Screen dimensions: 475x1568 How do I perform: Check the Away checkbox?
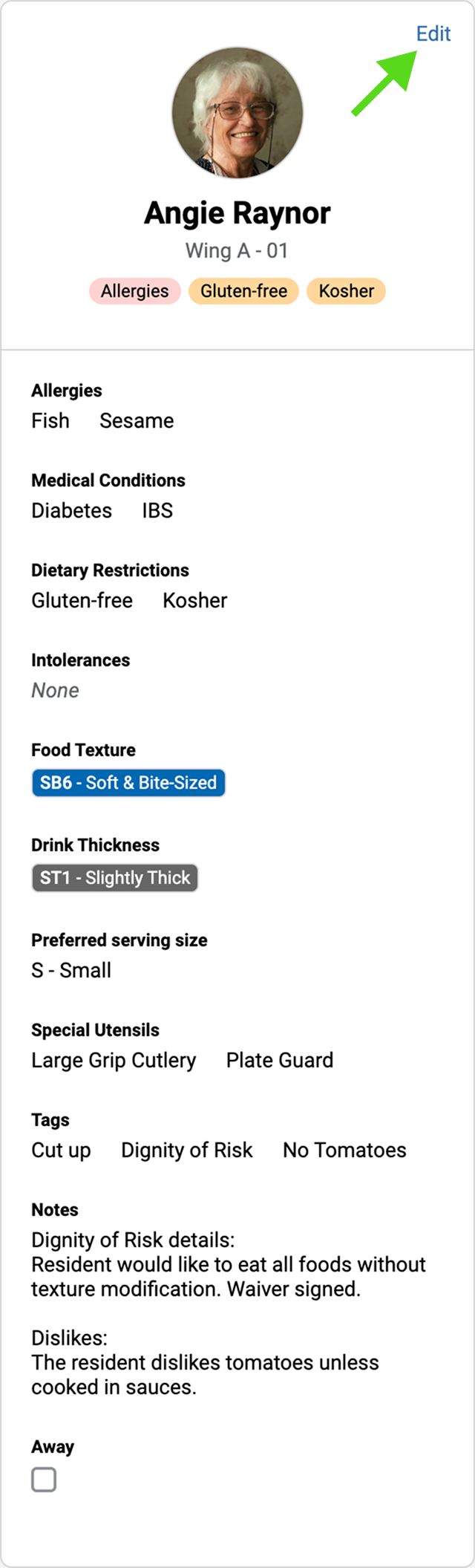click(44, 1479)
